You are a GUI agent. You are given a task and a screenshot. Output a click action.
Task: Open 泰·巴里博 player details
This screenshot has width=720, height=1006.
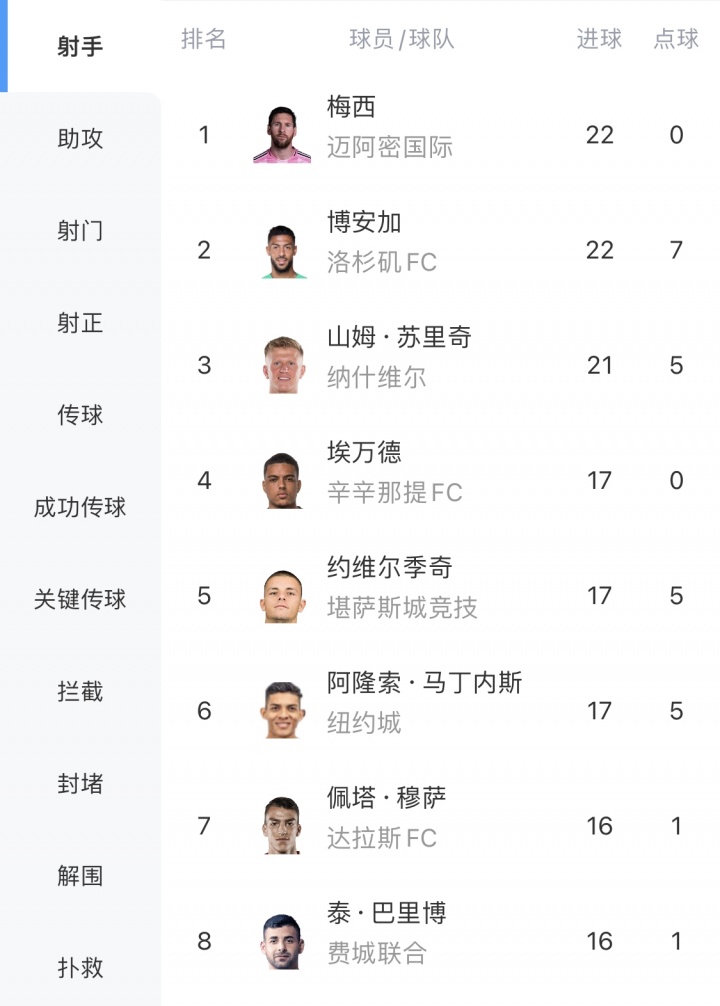[x=385, y=932]
